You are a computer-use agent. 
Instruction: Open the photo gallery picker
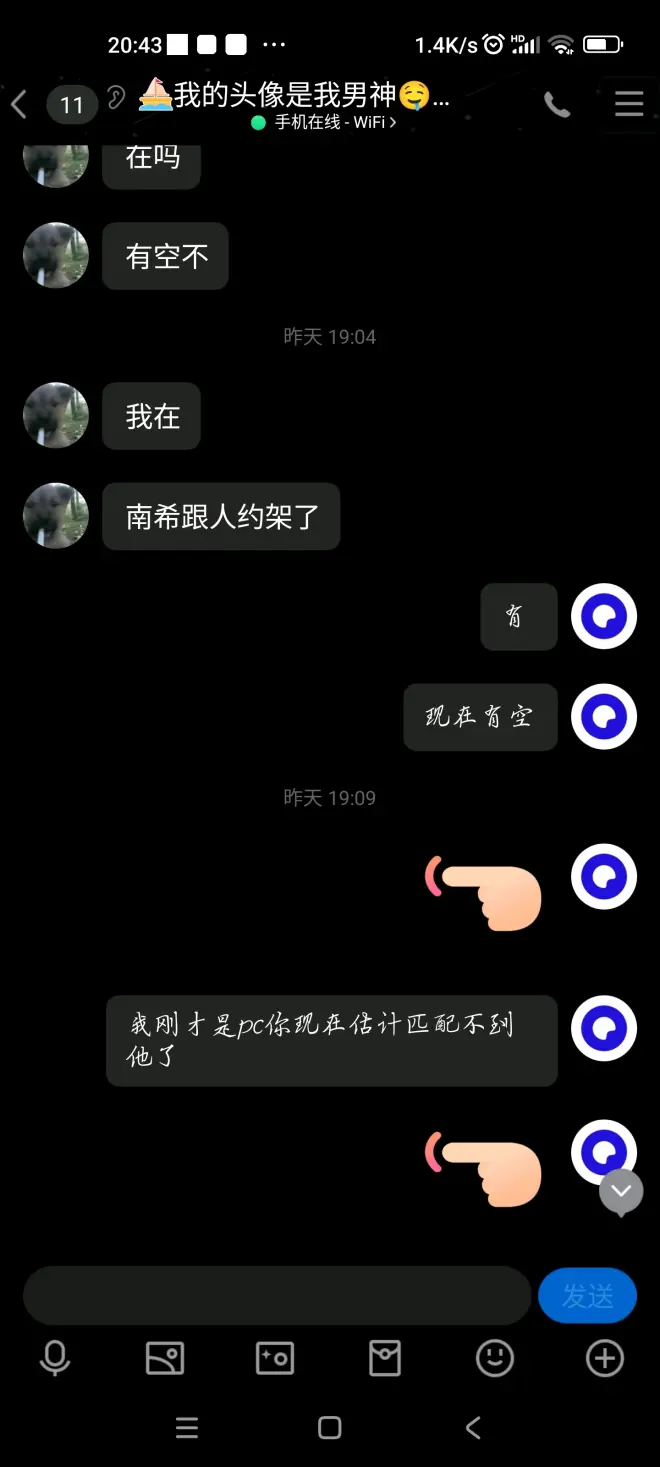pos(165,1358)
